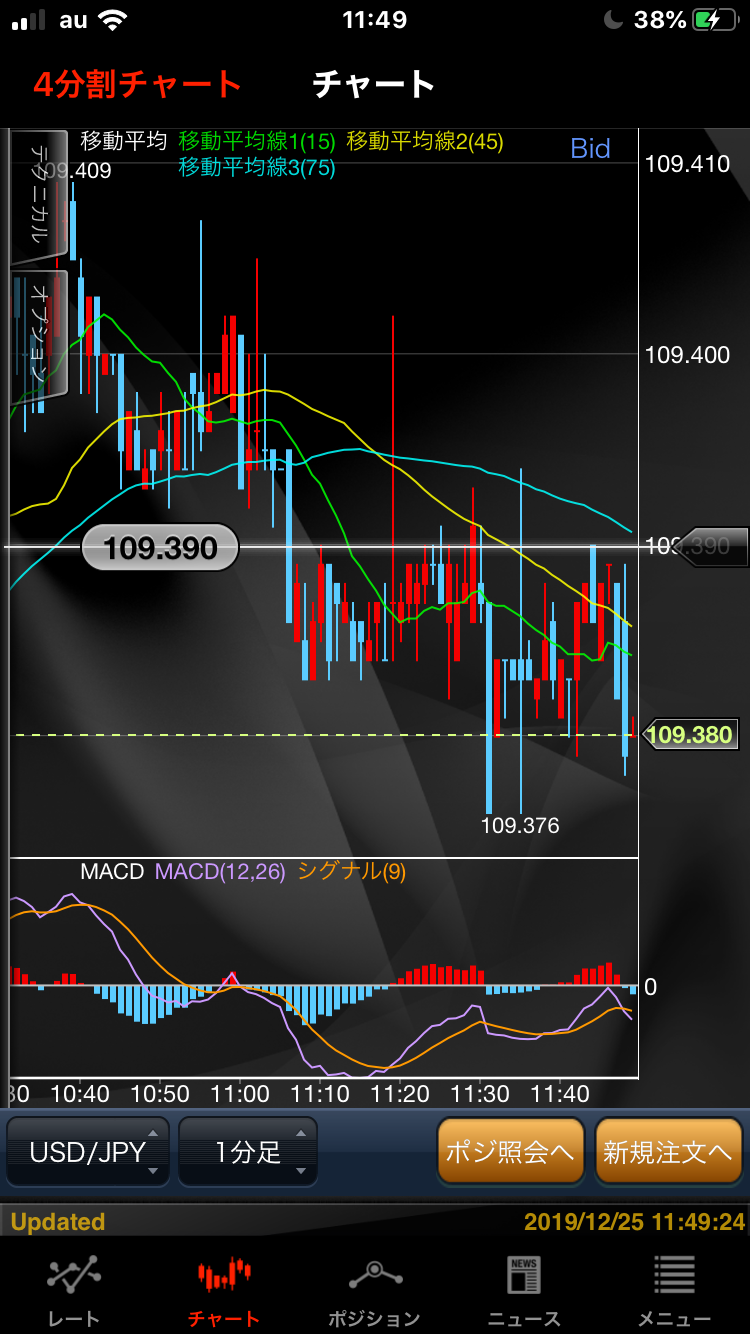Open the メニュー bottom tab
This screenshot has height=1334, width=750.
coord(674,1290)
